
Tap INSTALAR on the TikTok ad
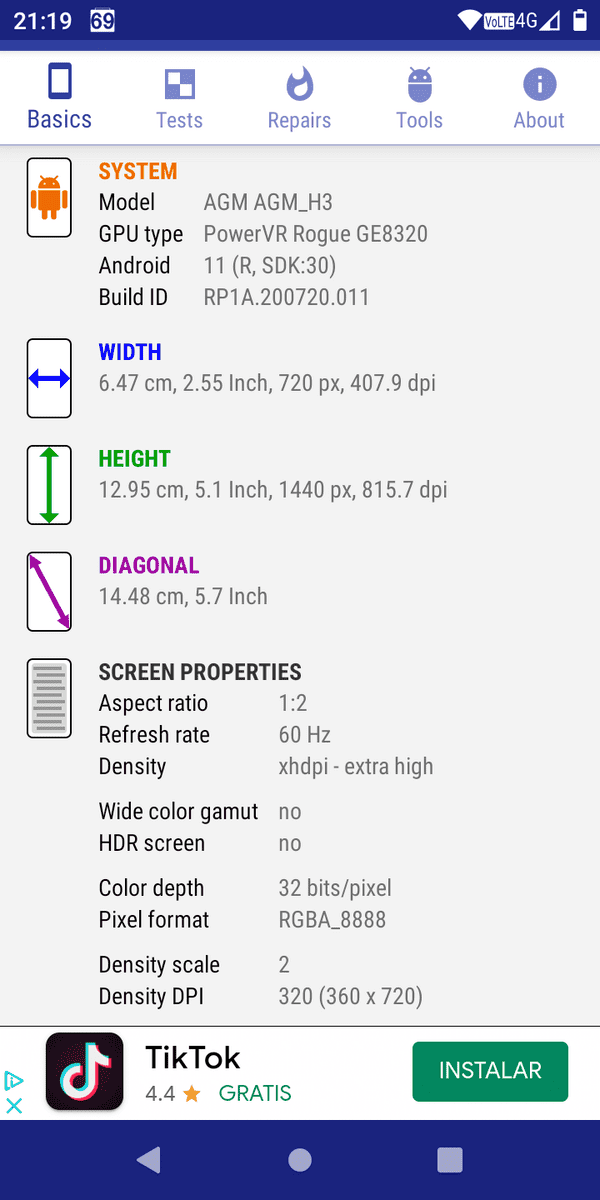pos(490,1071)
